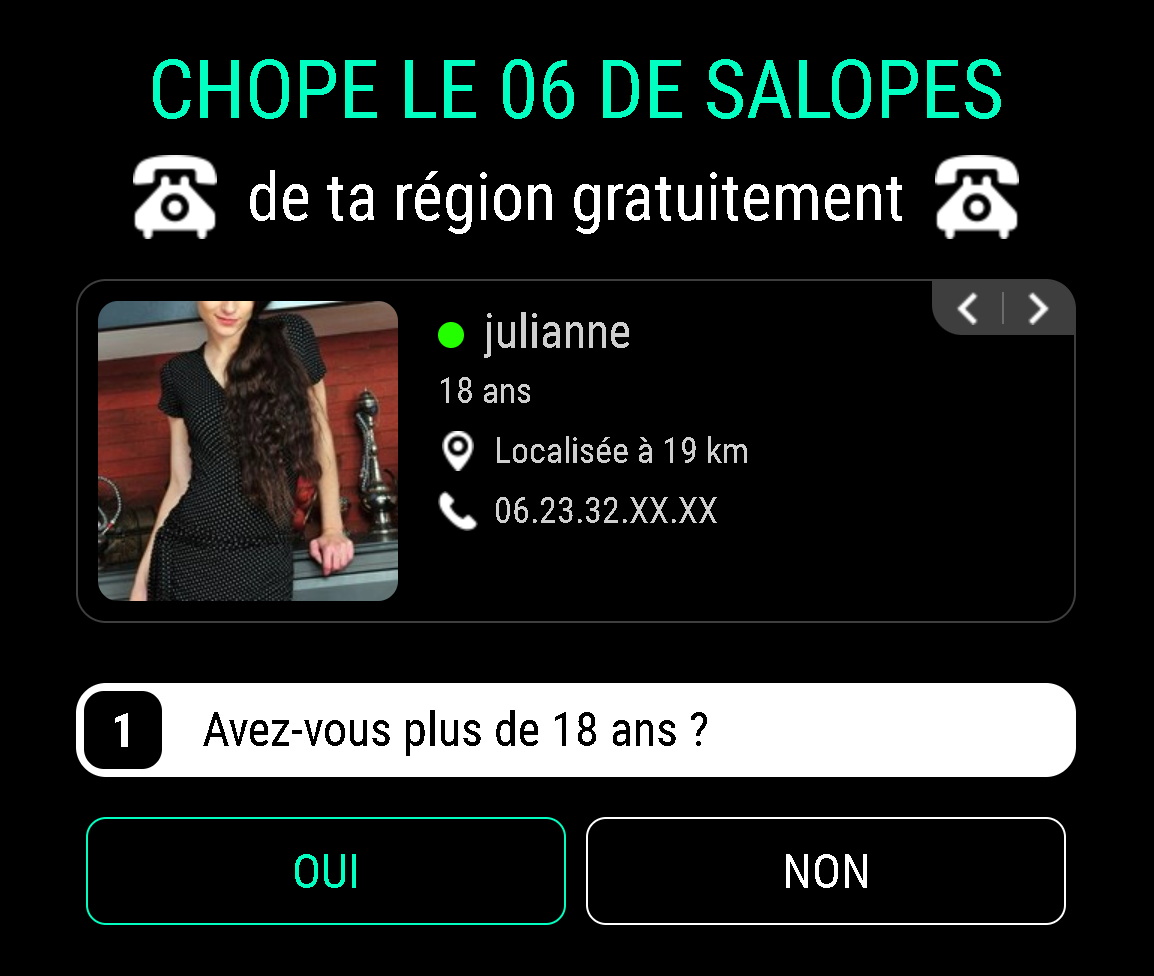Show the previous profile with left arrow

click(968, 309)
